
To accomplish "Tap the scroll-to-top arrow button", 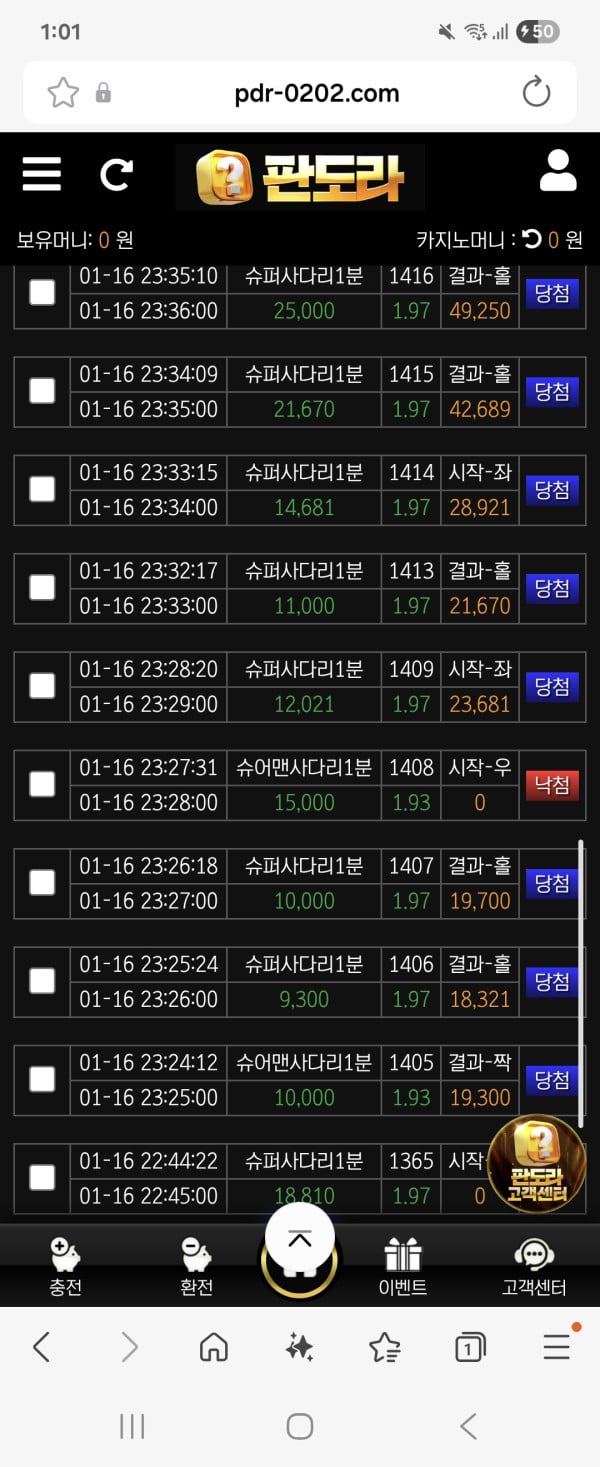I will coord(299,1240).
